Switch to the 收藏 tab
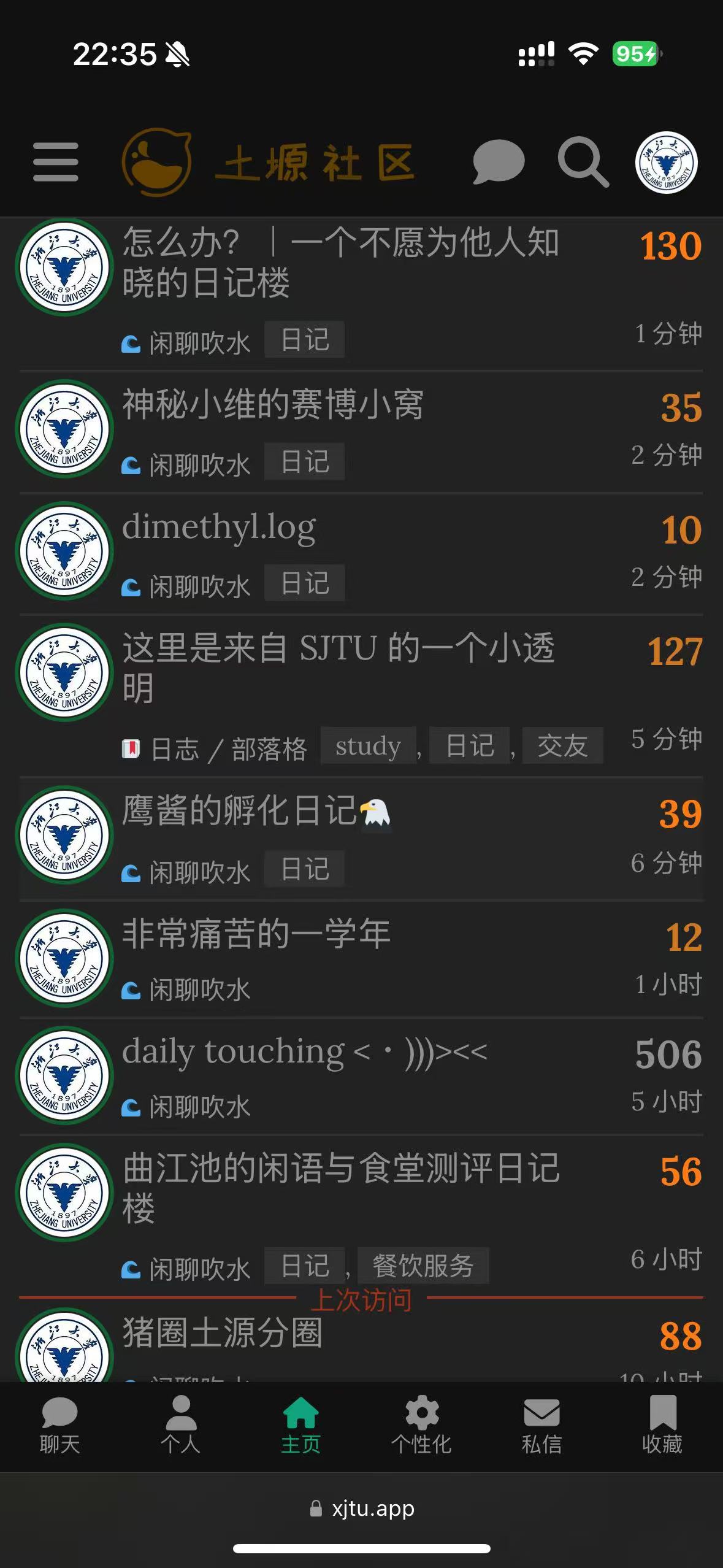723x1568 pixels. click(662, 1424)
